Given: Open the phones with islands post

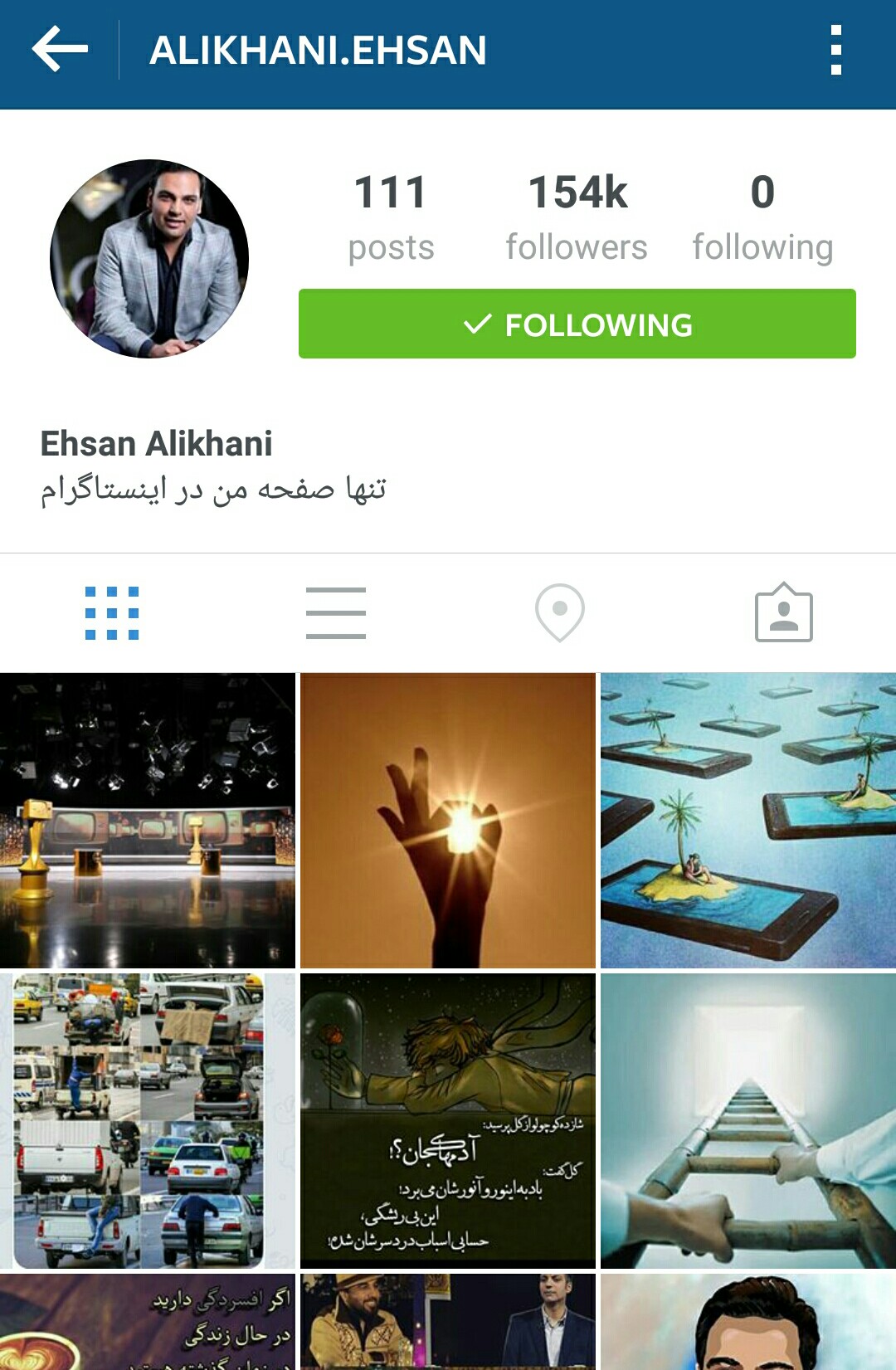Looking at the screenshot, I should 748,821.
